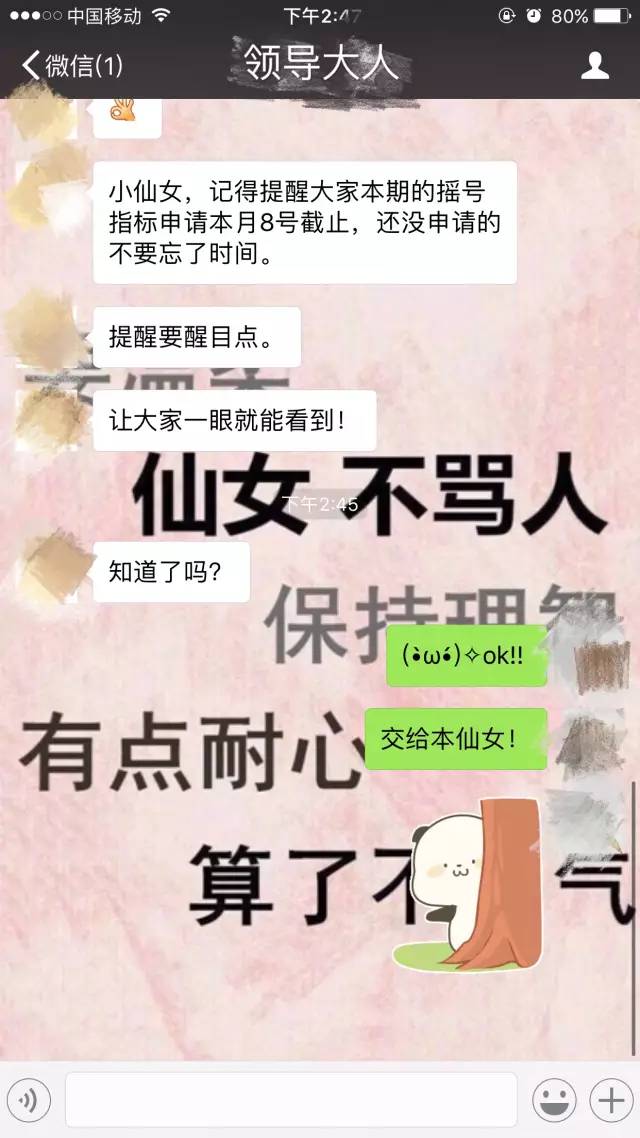
Task: Go back to the 微信 chat list
Action: point(70,66)
